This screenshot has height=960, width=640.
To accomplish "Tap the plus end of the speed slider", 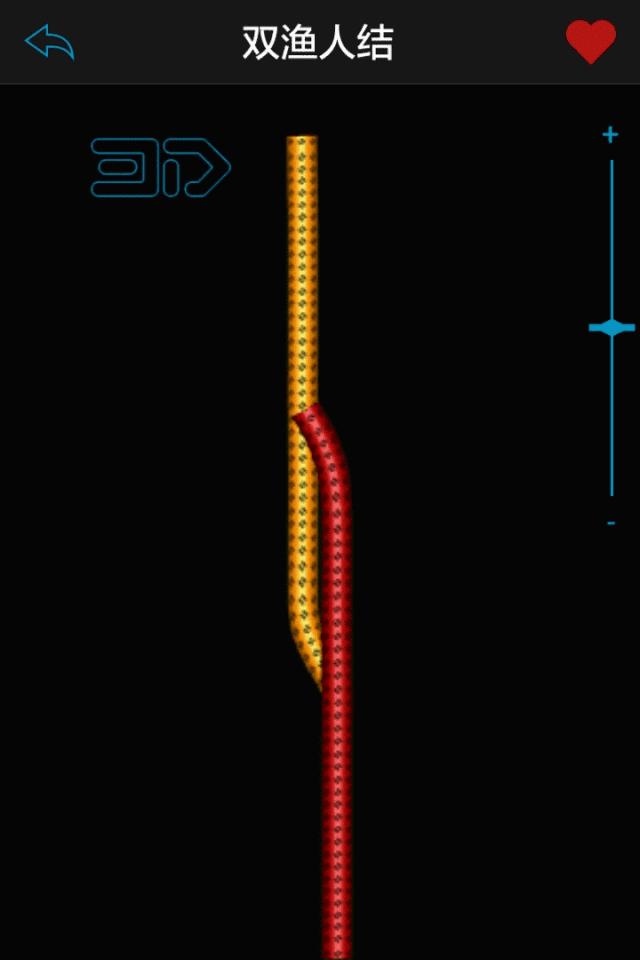I will click(x=610, y=135).
